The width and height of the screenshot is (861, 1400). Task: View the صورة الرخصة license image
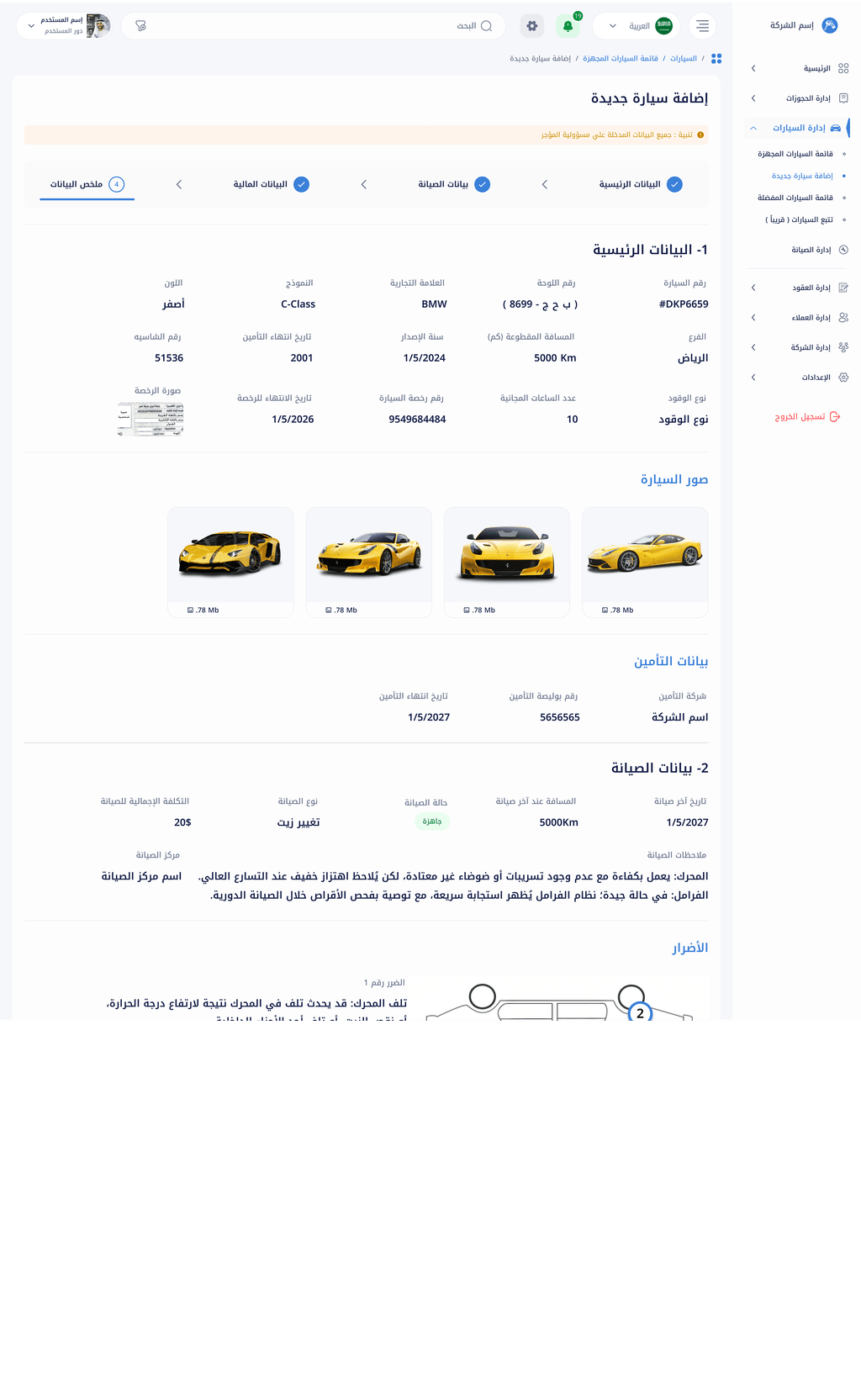(x=151, y=419)
